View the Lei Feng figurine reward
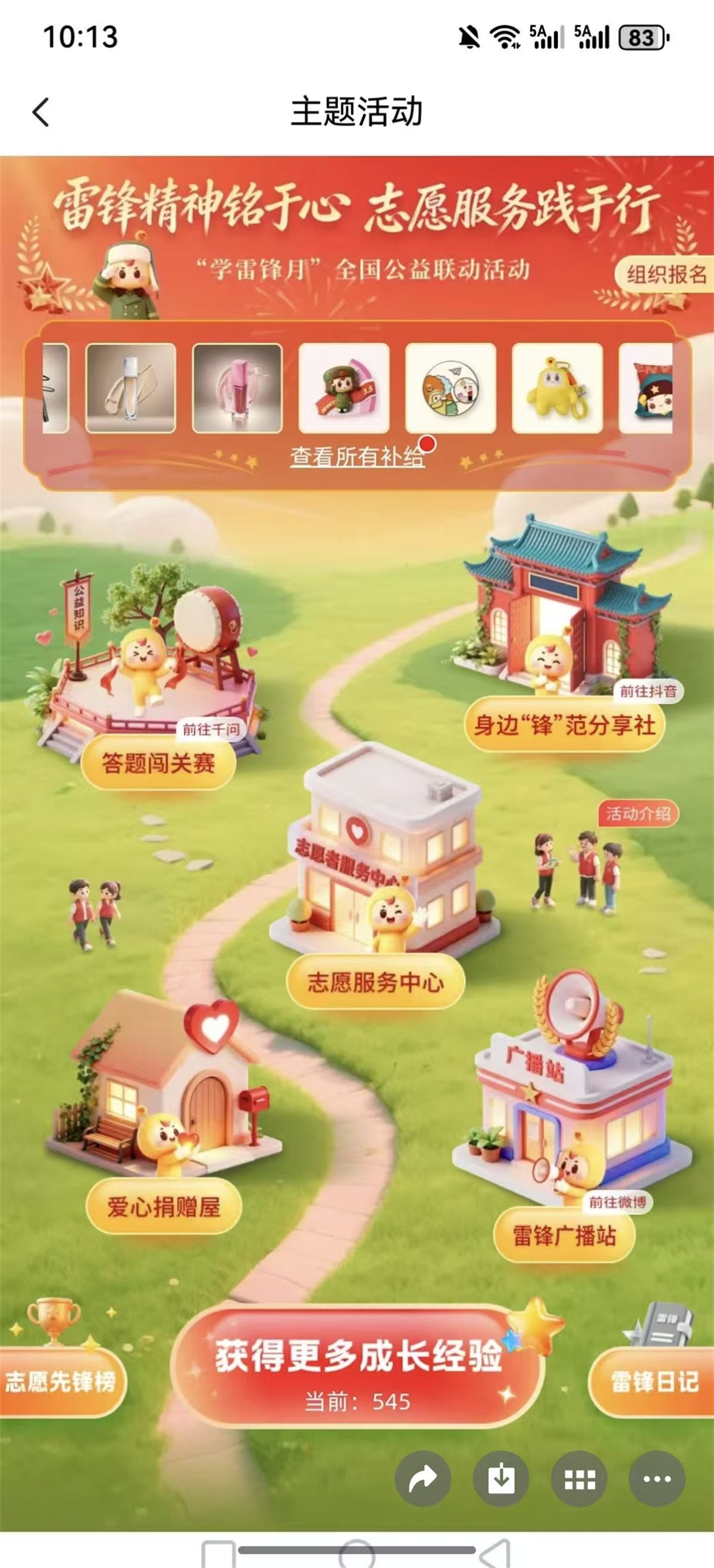The image size is (714, 1568). point(343,388)
